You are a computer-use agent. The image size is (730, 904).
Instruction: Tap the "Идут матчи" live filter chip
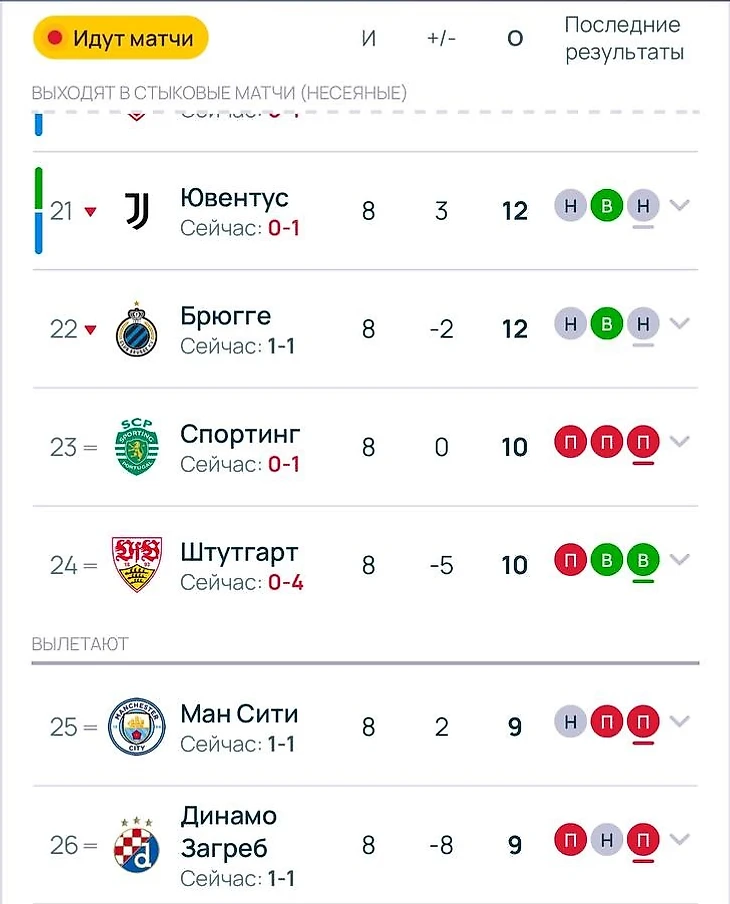(x=120, y=39)
